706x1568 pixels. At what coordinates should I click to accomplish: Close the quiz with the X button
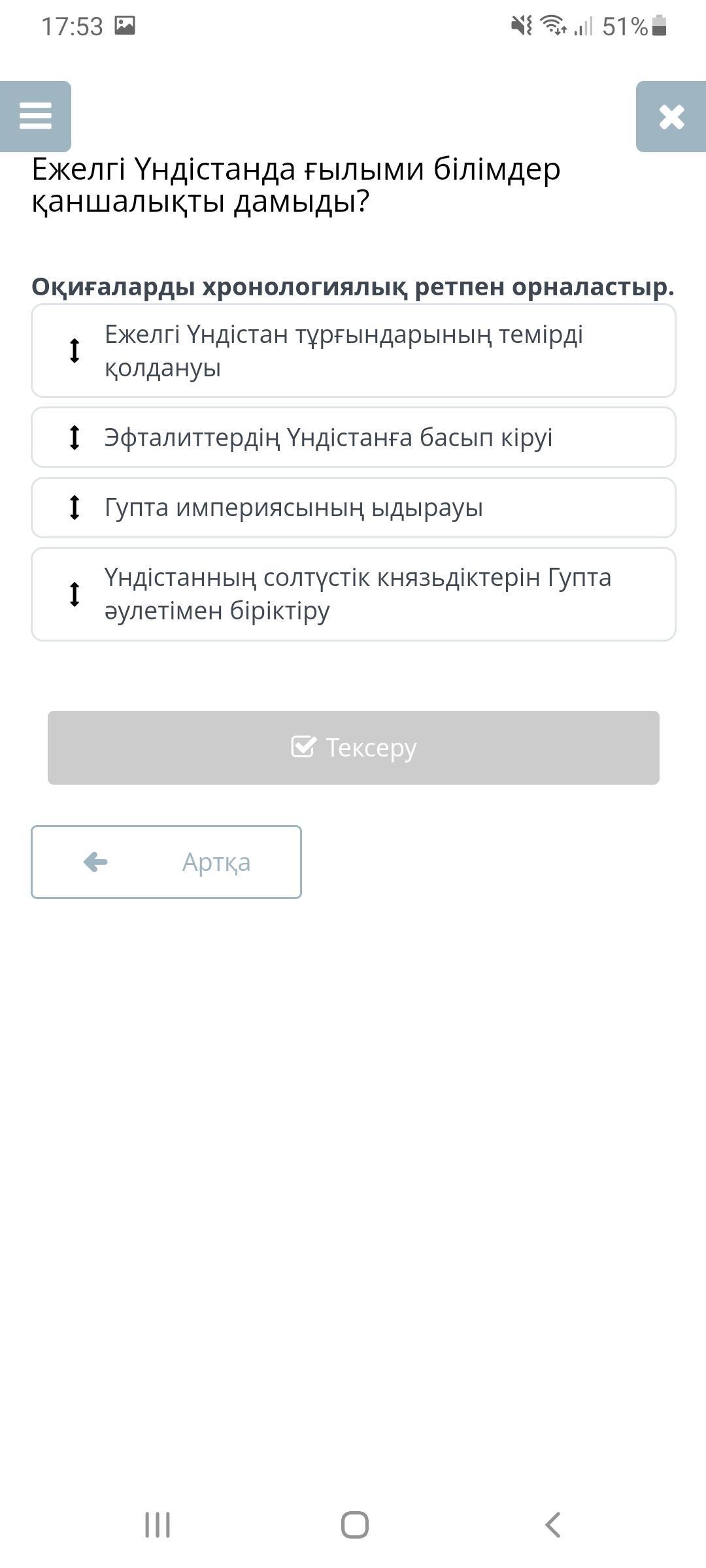[x=671, y=116]
